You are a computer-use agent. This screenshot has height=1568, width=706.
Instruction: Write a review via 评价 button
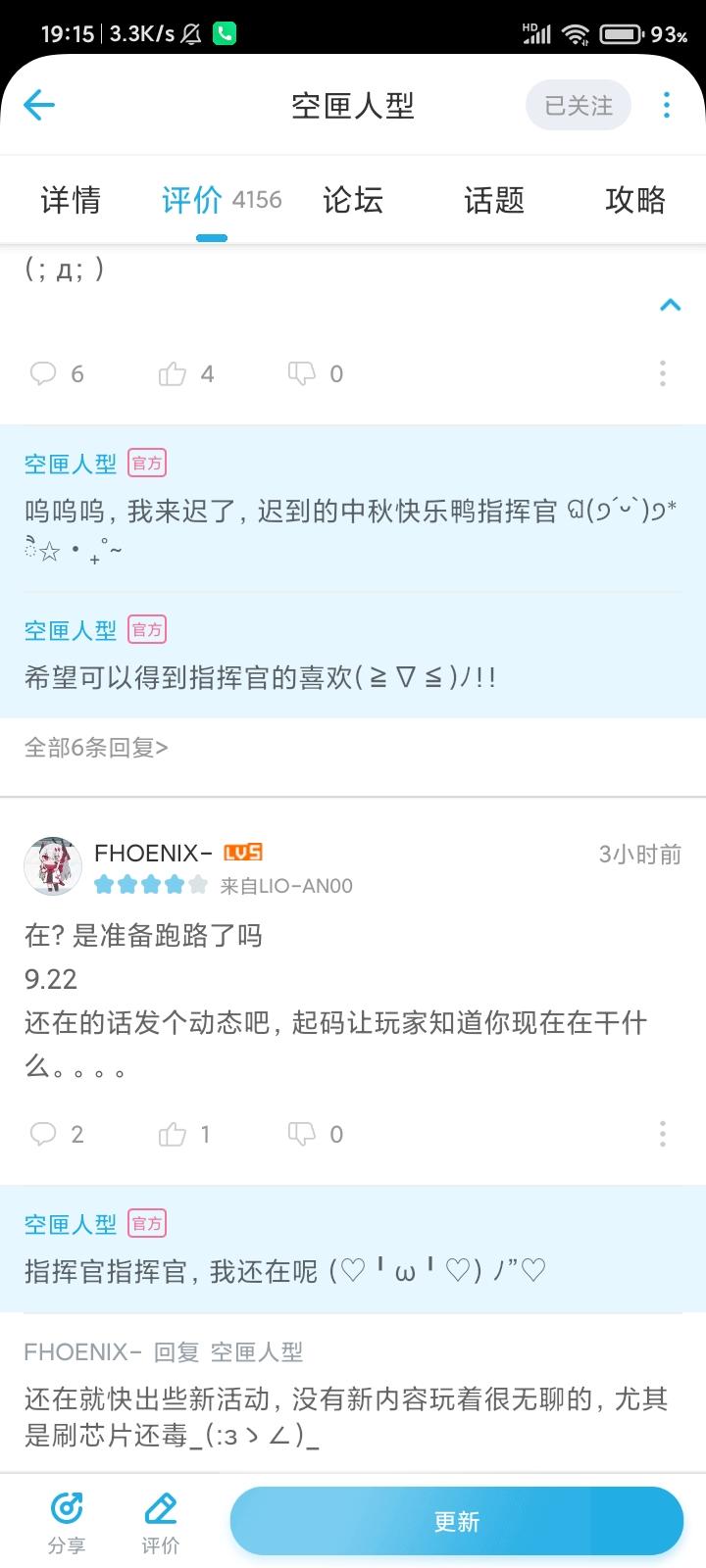point(161,1521)
